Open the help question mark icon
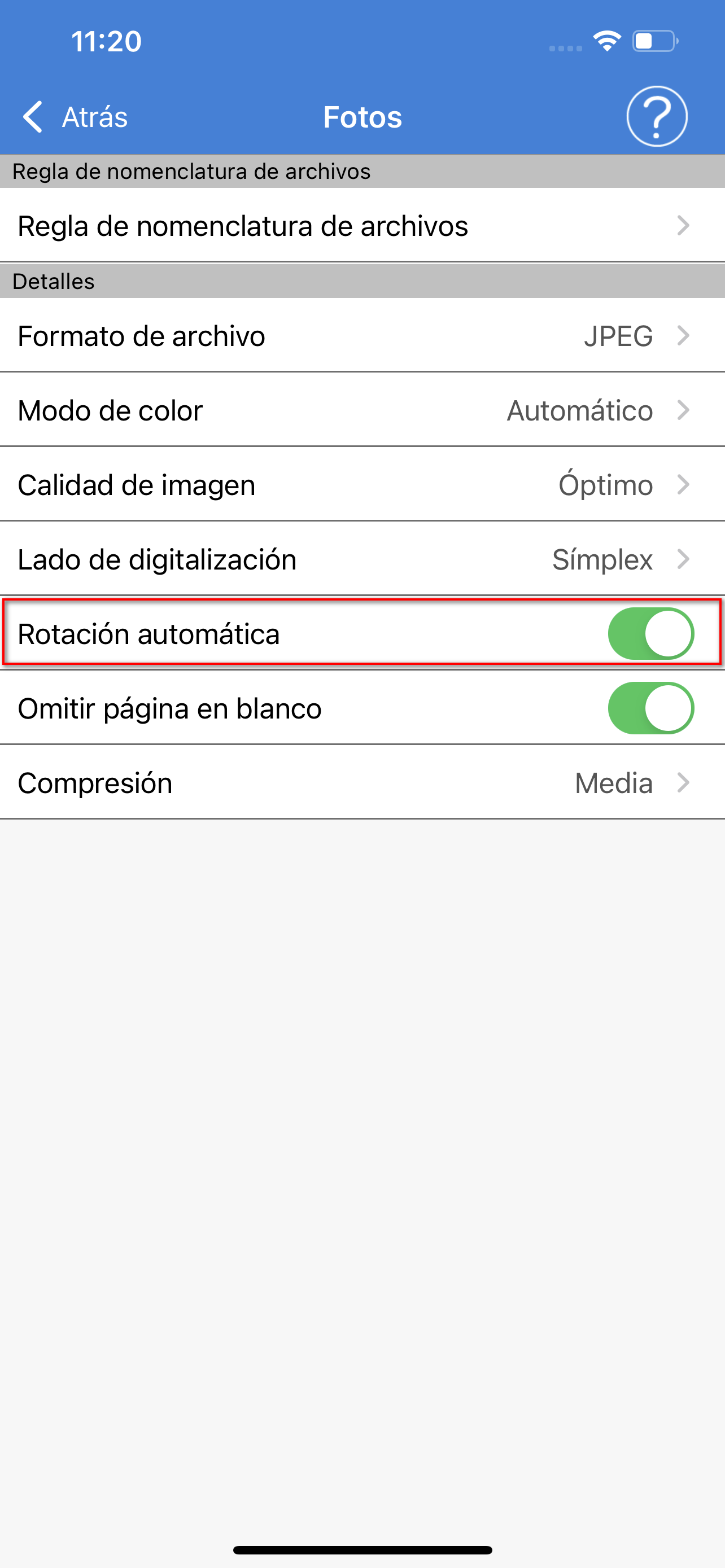725x1568 pixels. 657,116
